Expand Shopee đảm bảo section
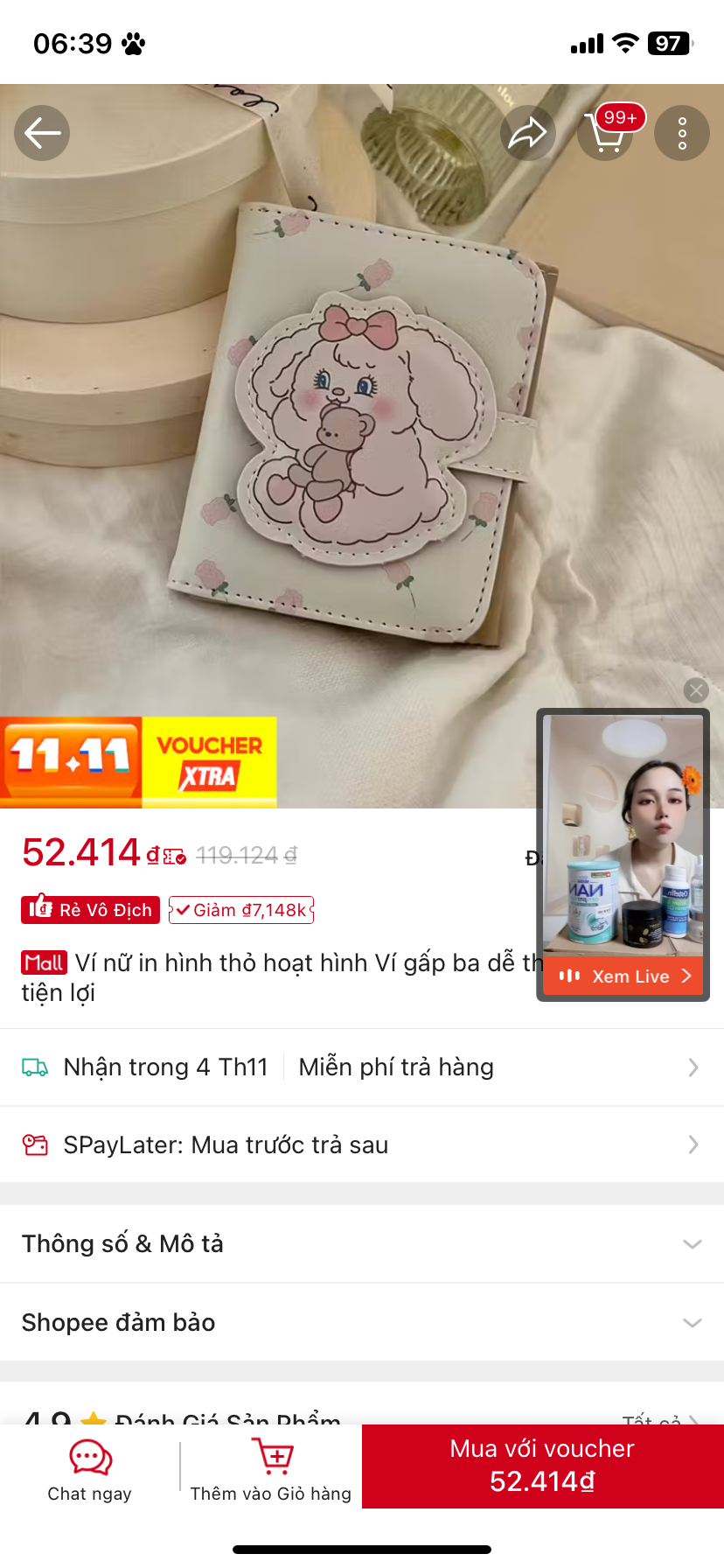Screen dimensions: 724x1568 pos(361,1322)
